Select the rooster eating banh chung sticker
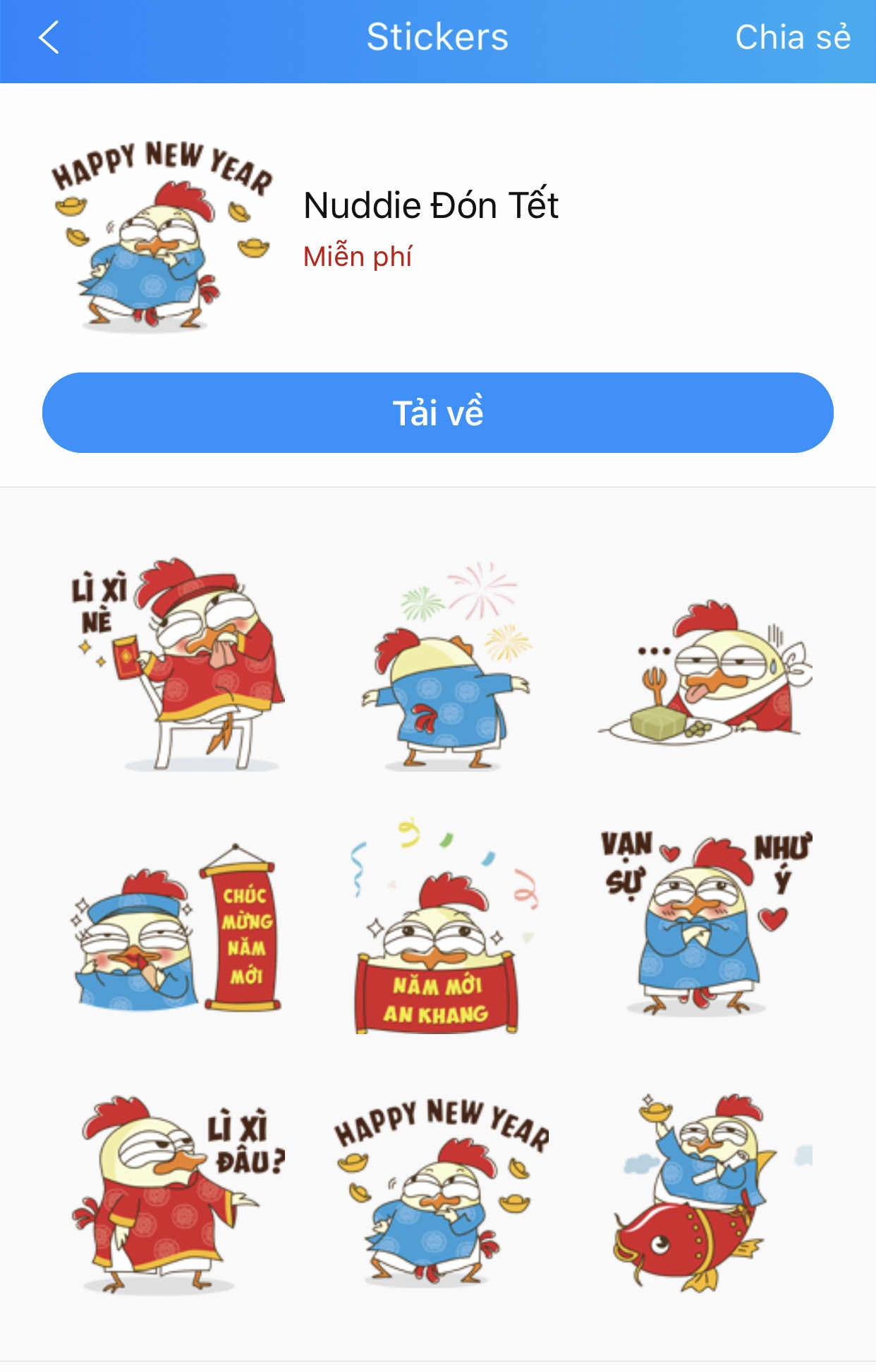Image resolution: width=876 pixels, height=1372 pixels. click(x=705, y=670)
